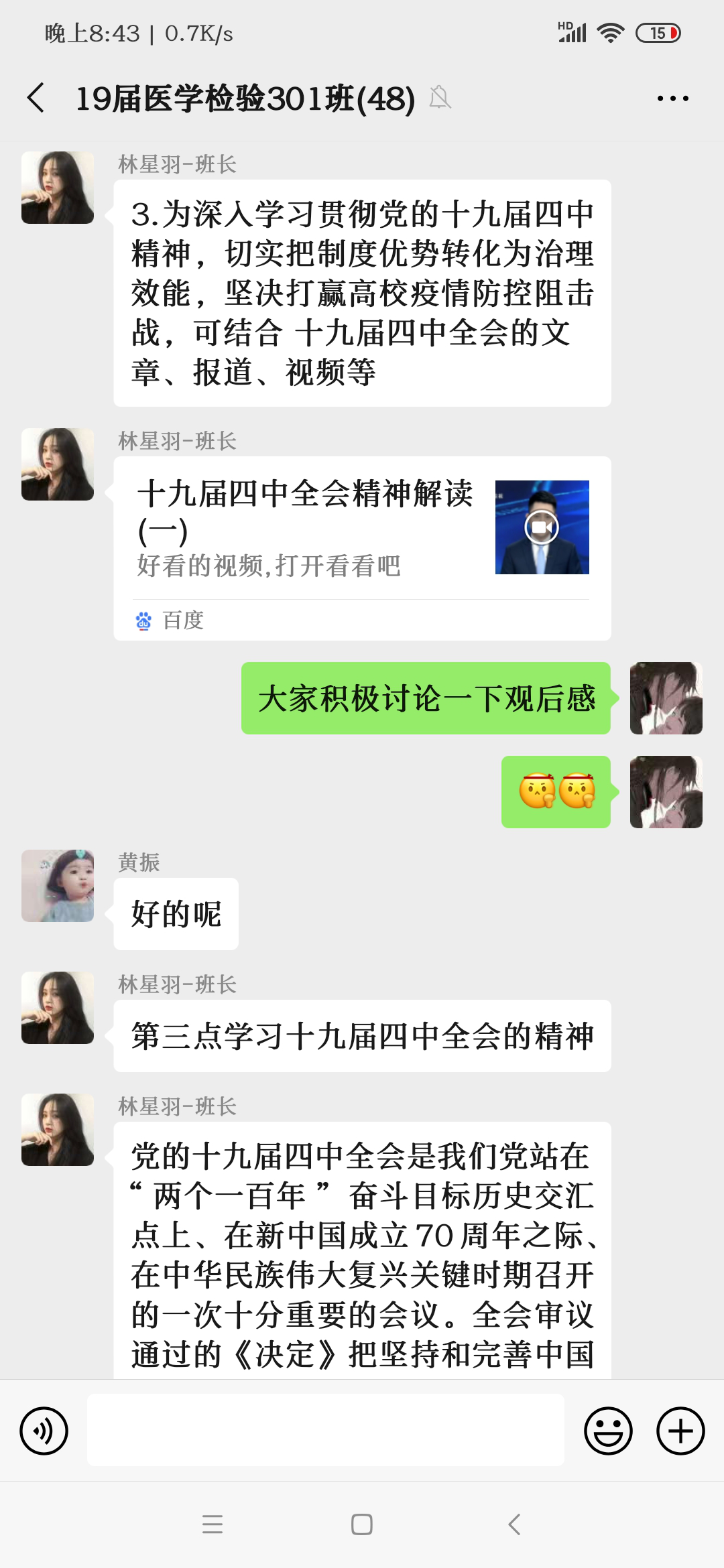The image size is (724, 1568).
Task: Tap the system home button
Action: coord(362,1524)
